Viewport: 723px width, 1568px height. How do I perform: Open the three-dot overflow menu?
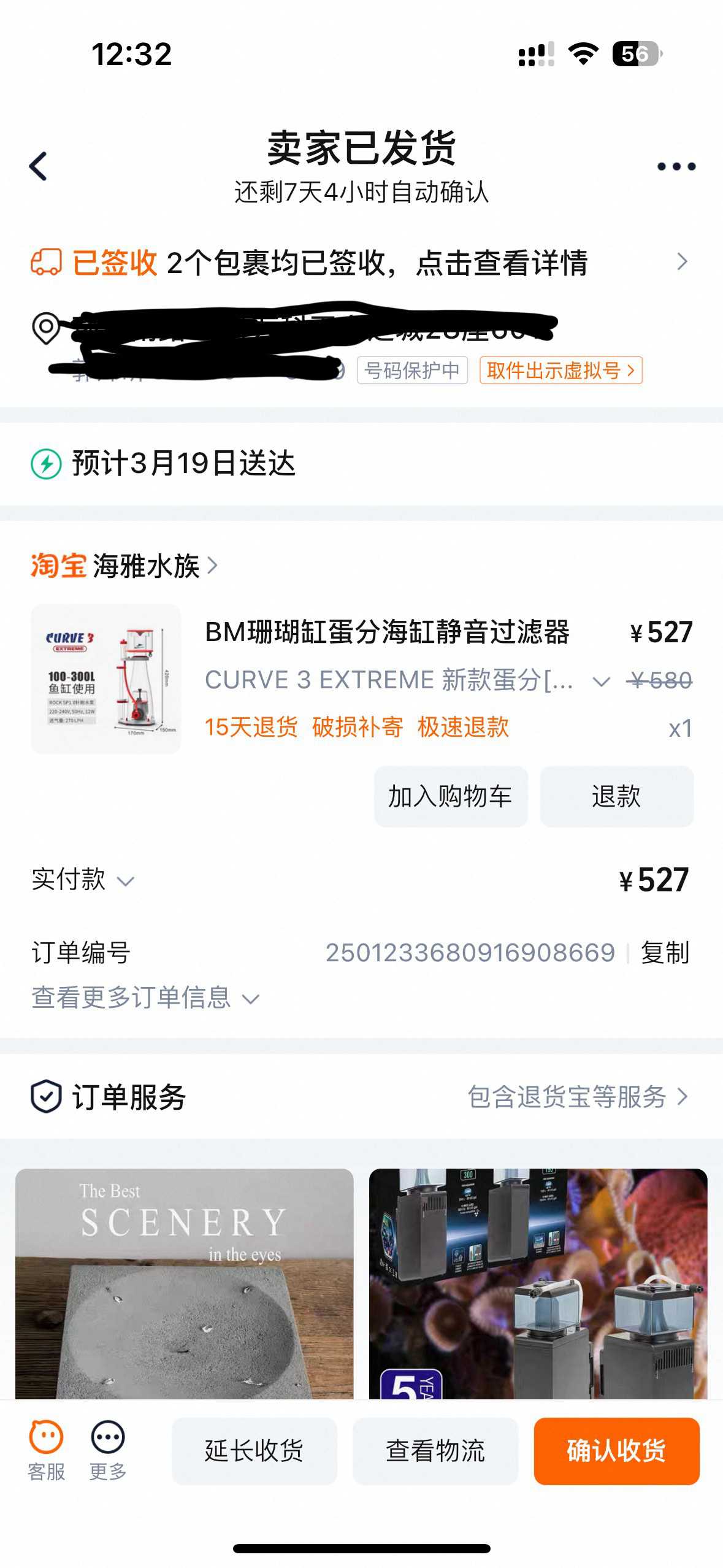[x=676, y=166]
